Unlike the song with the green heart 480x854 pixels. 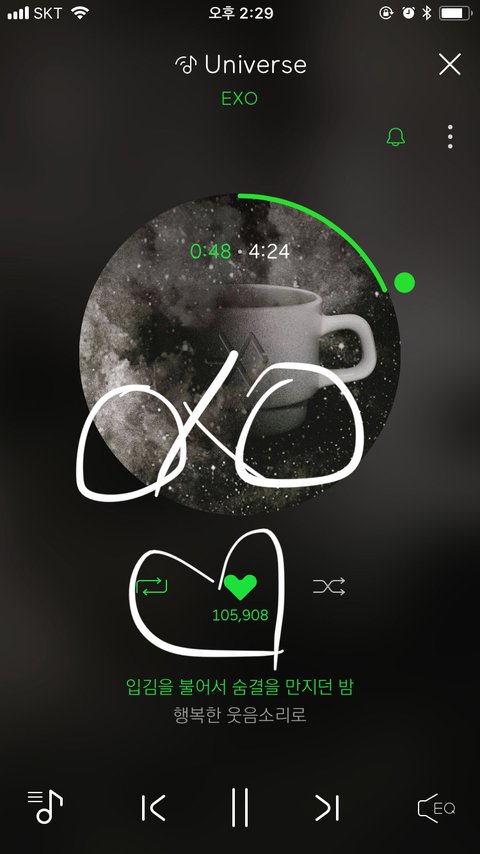pyautogui.click(x=240, y=587)
